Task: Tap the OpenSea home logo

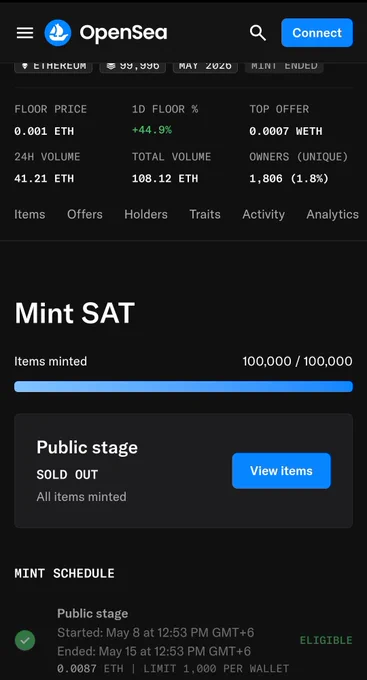Action: click(105, 33)
